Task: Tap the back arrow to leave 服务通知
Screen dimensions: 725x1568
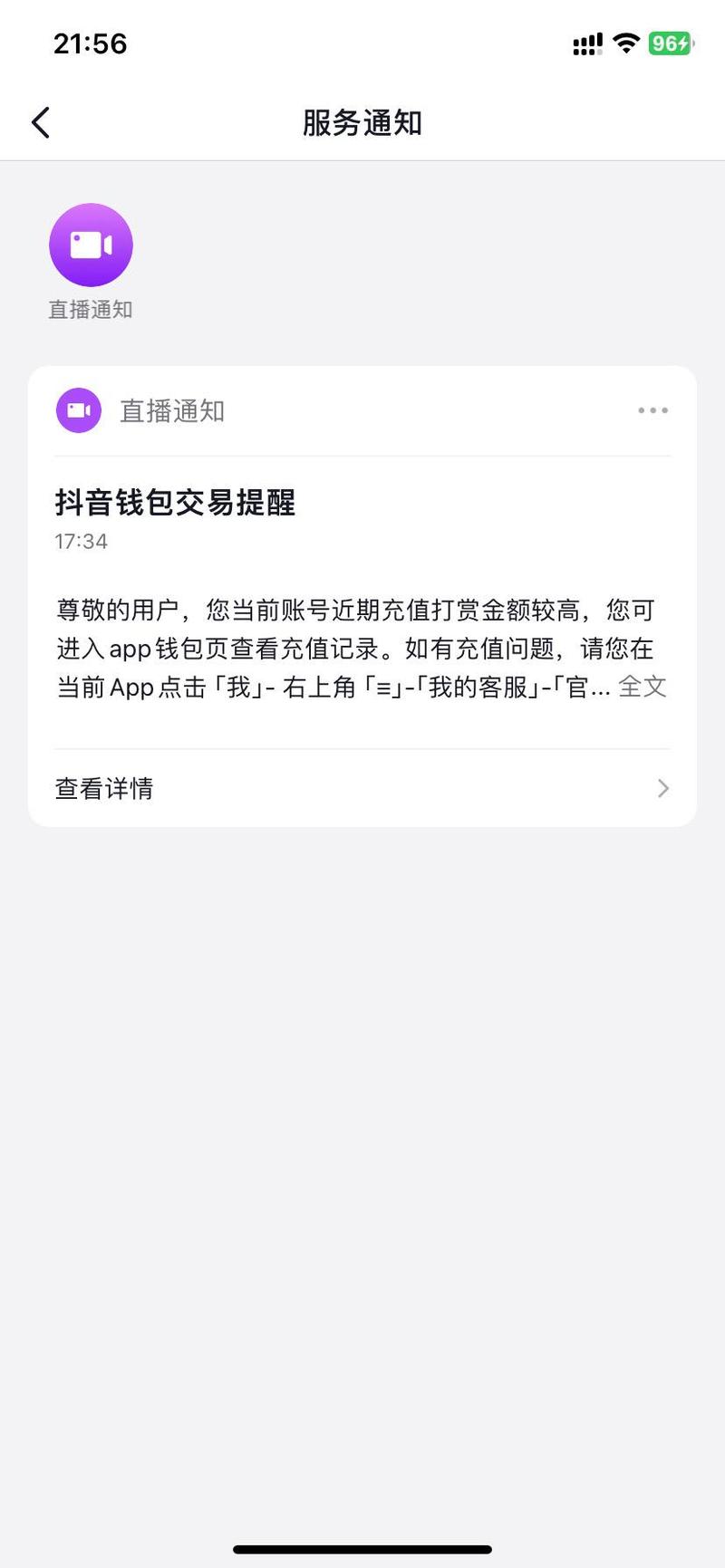Action: tap(40, 120)
